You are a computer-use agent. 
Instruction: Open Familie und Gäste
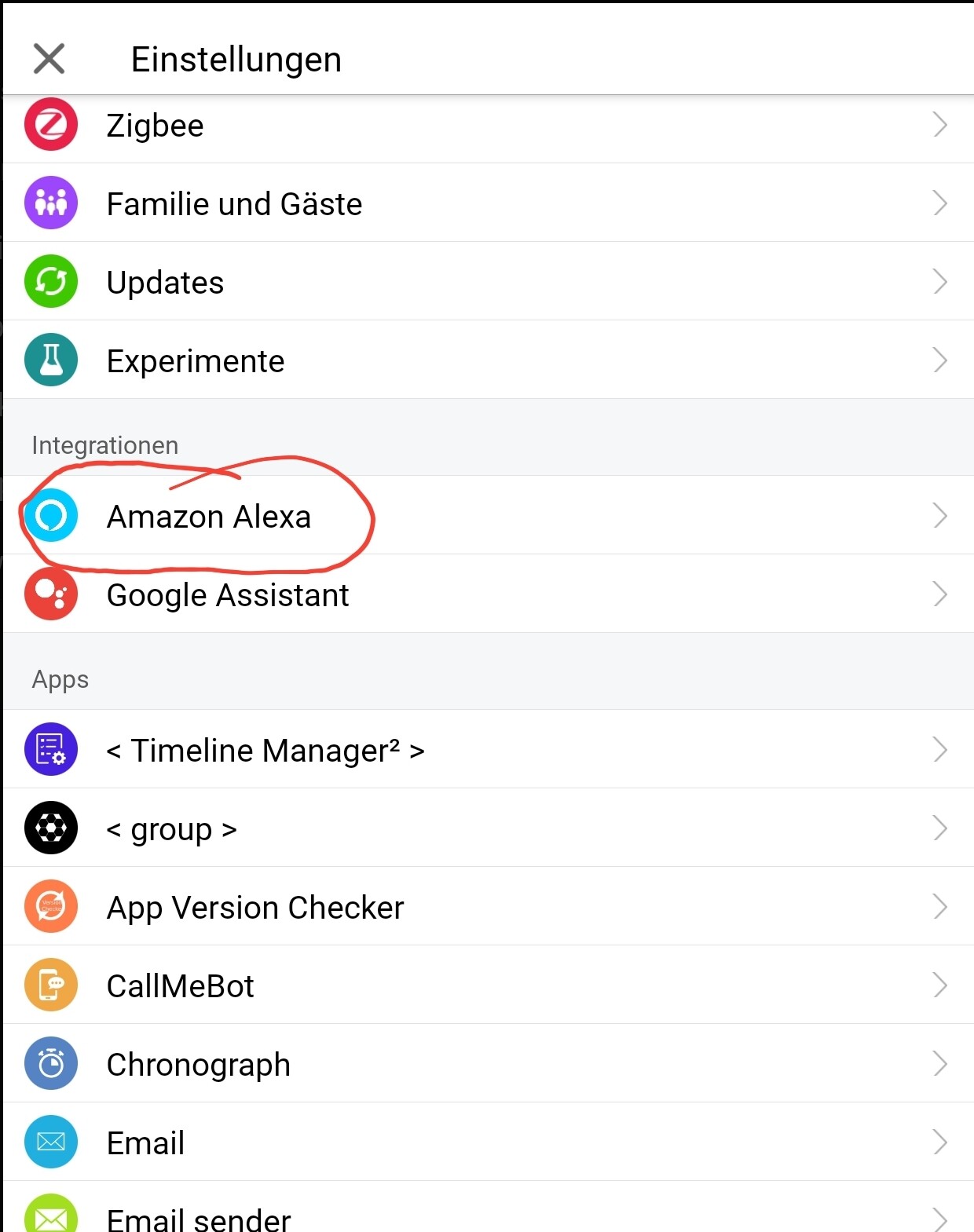[487, 203]
